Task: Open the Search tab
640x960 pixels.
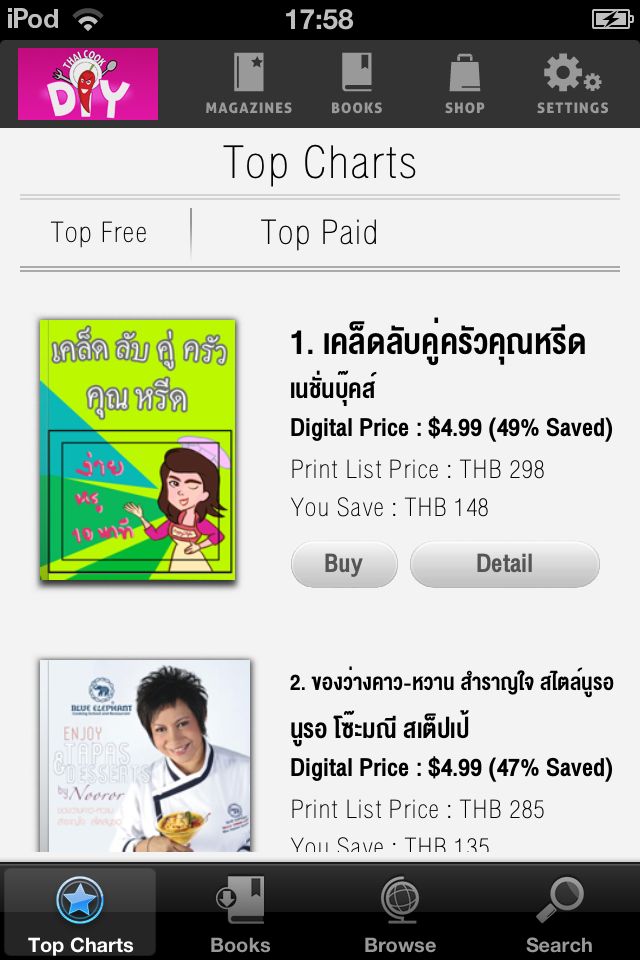Action: [x=559, y=914]
